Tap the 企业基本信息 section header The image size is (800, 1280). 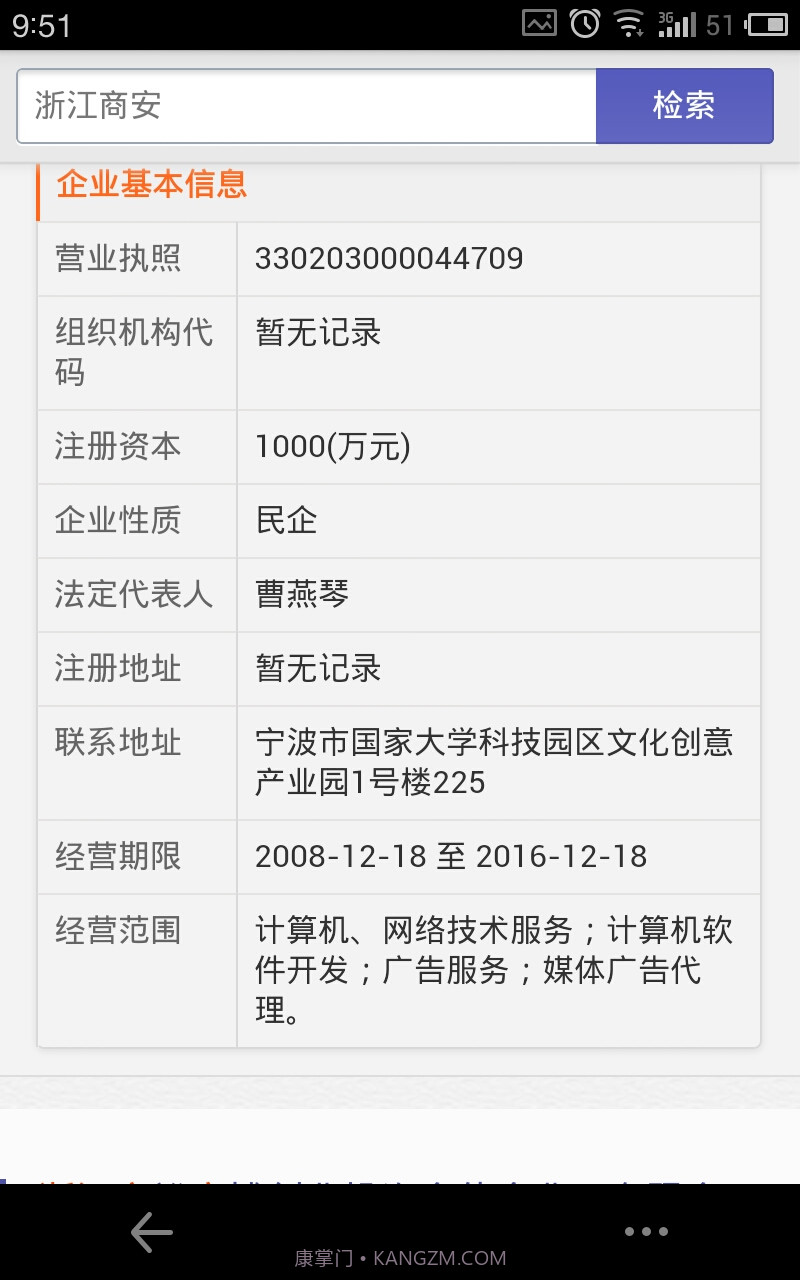click(x=150, y=185)
